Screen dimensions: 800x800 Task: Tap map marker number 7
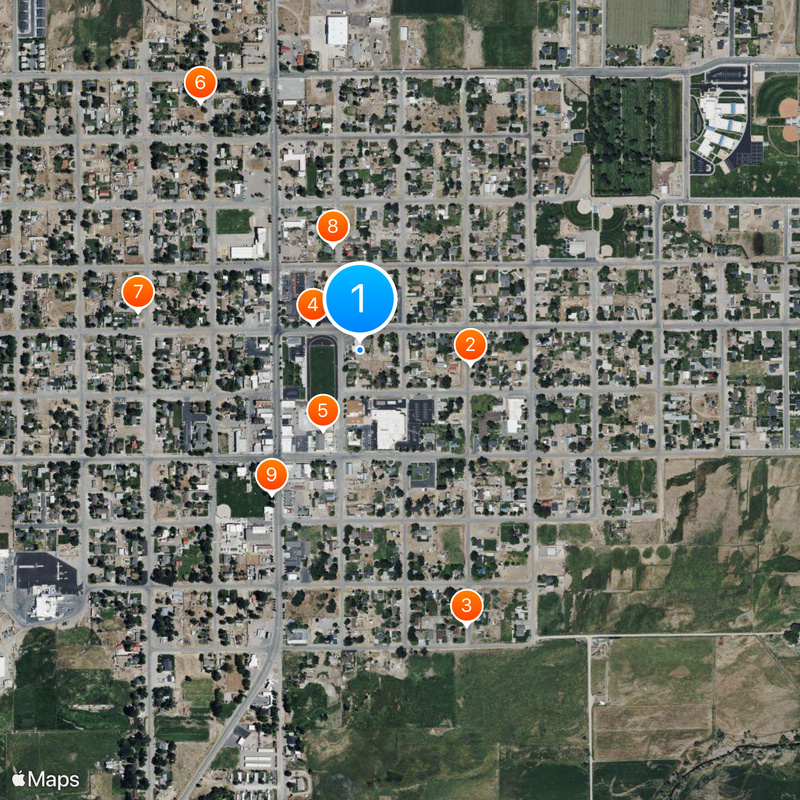pyautogui.click(x=137, y=293)
